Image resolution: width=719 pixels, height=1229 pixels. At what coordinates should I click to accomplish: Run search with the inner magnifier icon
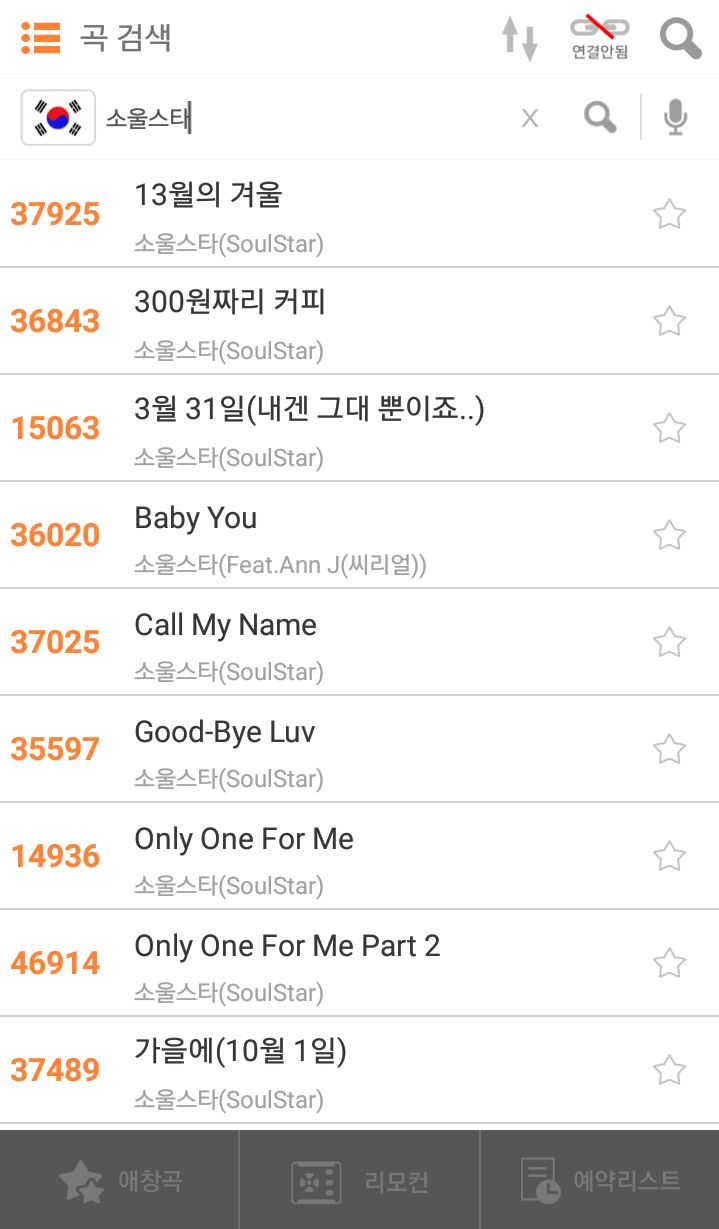point(600,118)
